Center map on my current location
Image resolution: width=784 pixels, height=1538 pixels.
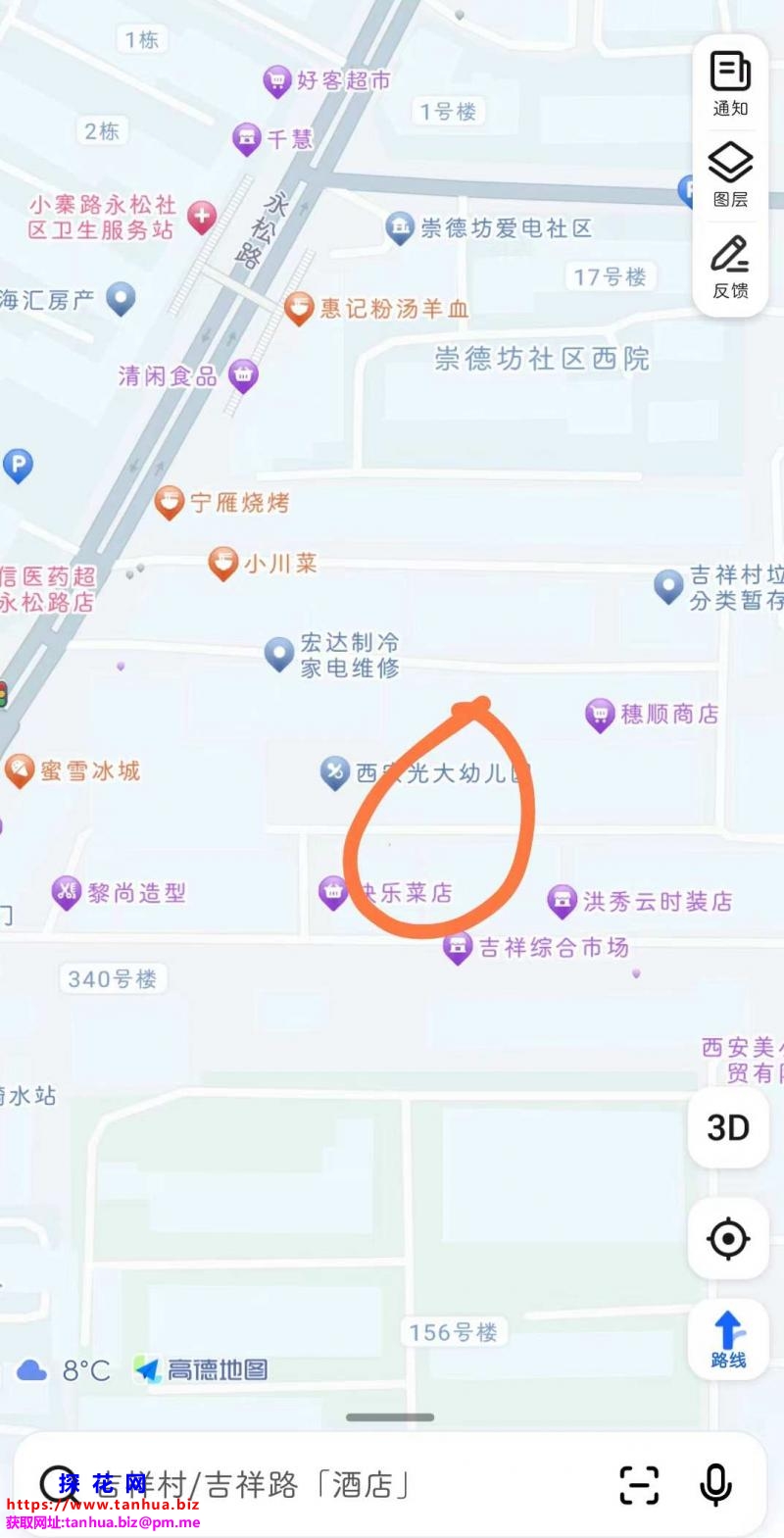[728, 1239]
